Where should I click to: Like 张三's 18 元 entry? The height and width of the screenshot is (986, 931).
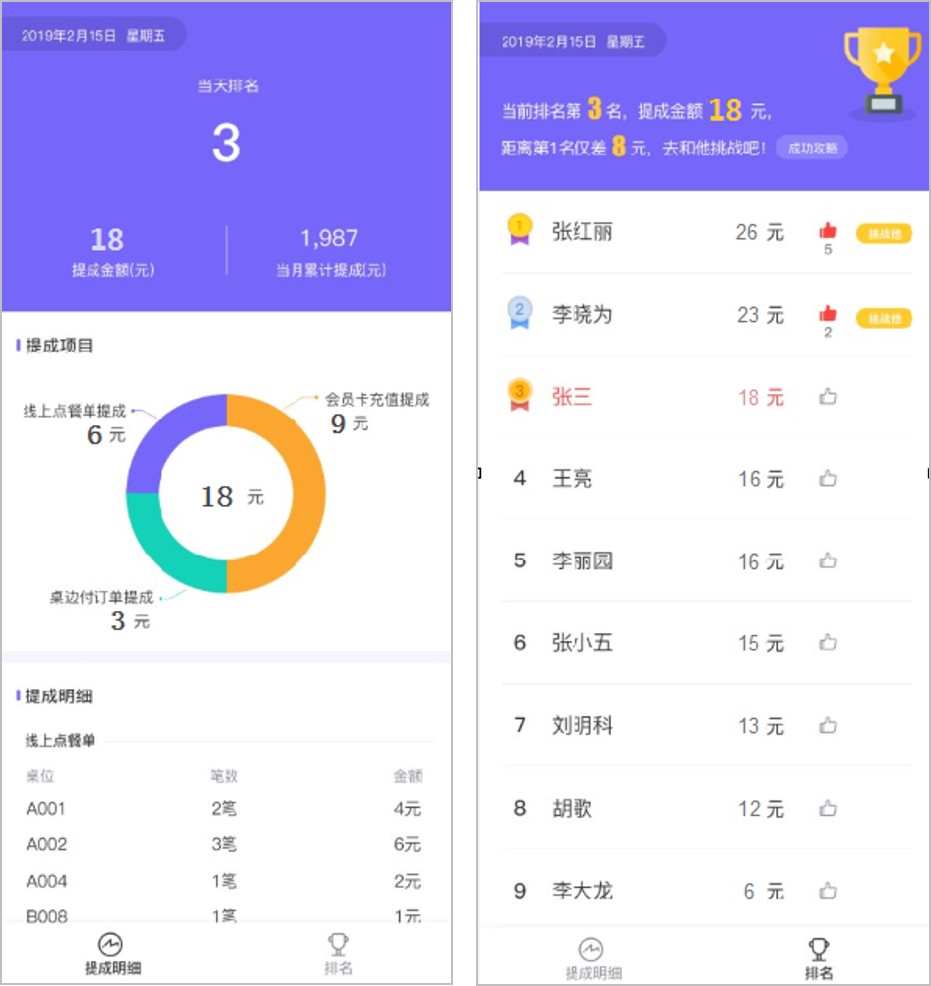click(x=827, y=397)
